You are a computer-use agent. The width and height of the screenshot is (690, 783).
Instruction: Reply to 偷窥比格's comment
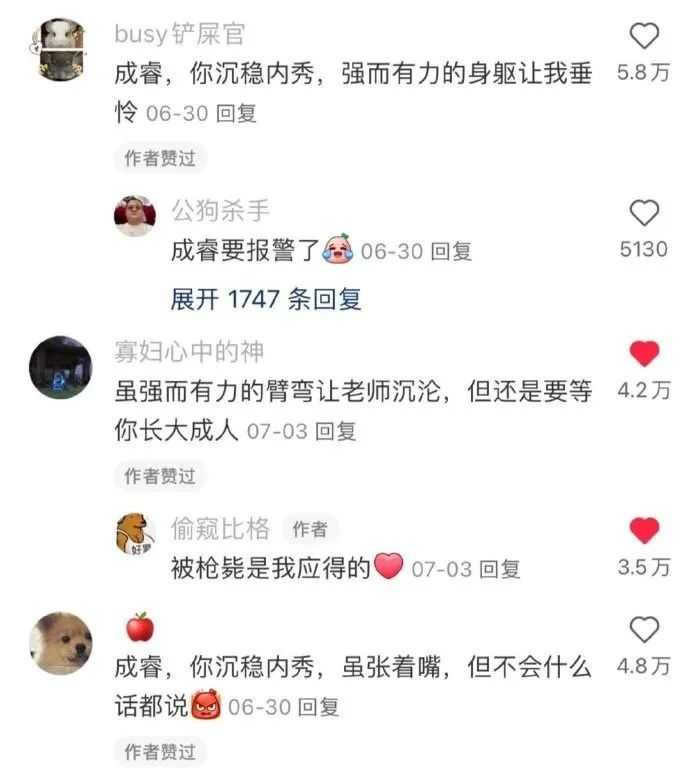click(500, 570)
